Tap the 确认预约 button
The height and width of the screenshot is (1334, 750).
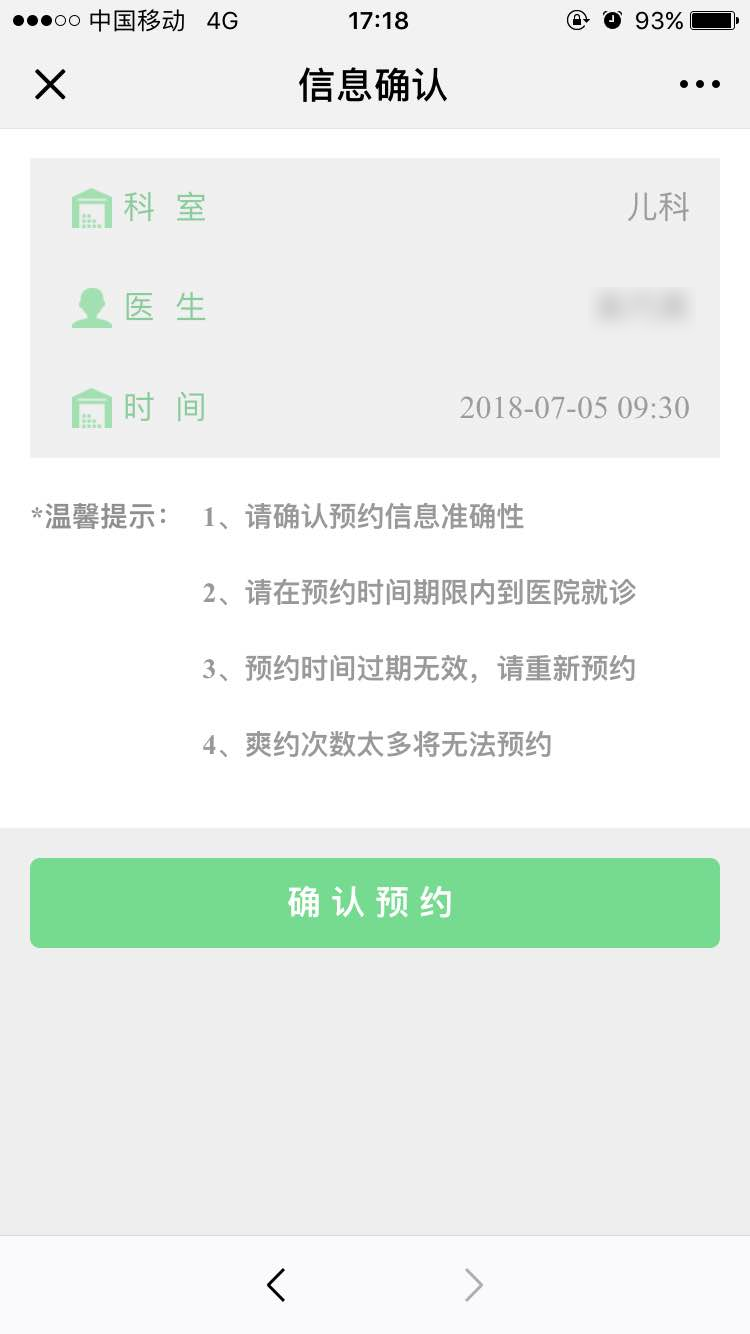point(375,903)
